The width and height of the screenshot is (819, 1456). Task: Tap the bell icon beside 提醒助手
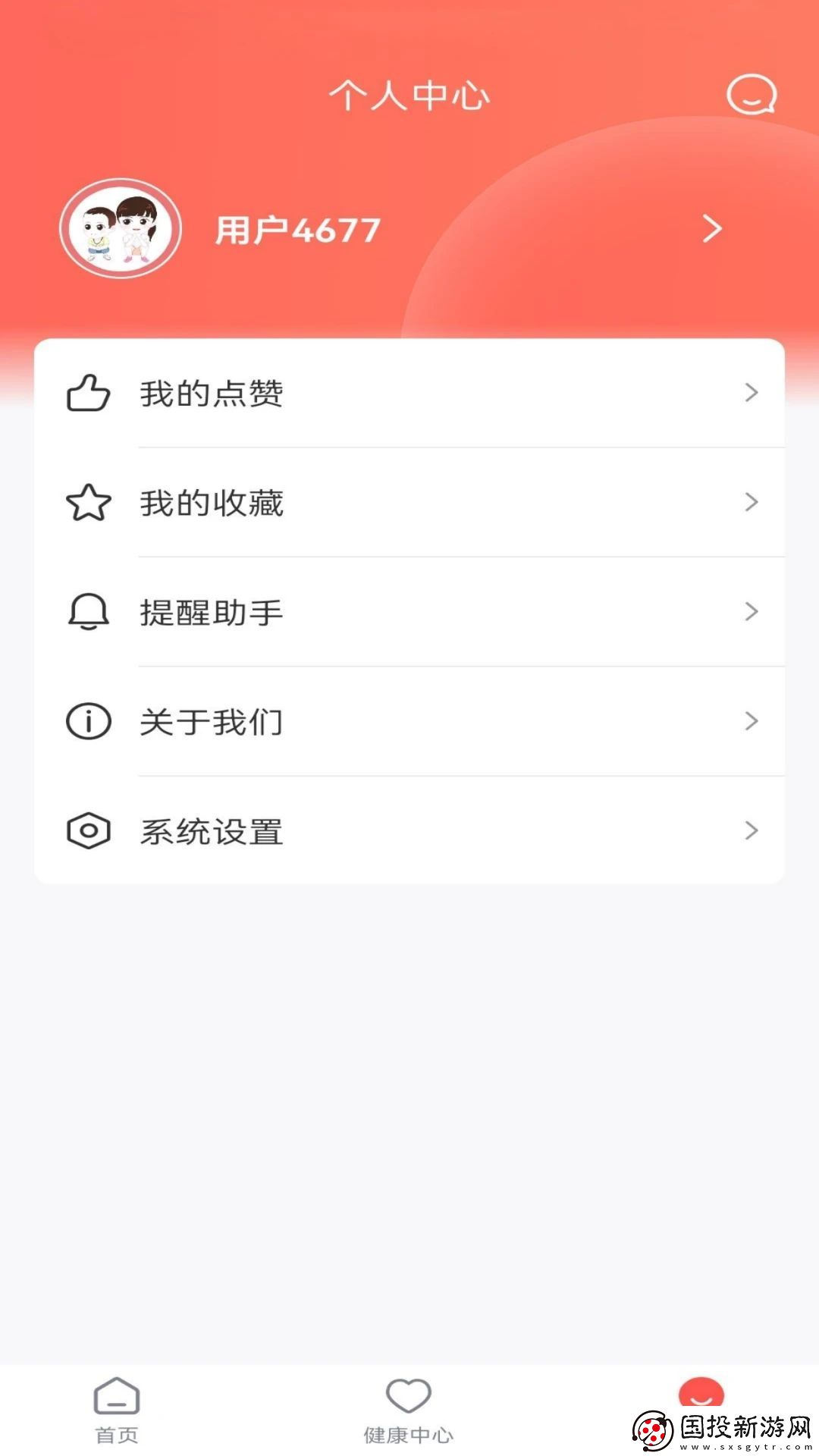87,611
